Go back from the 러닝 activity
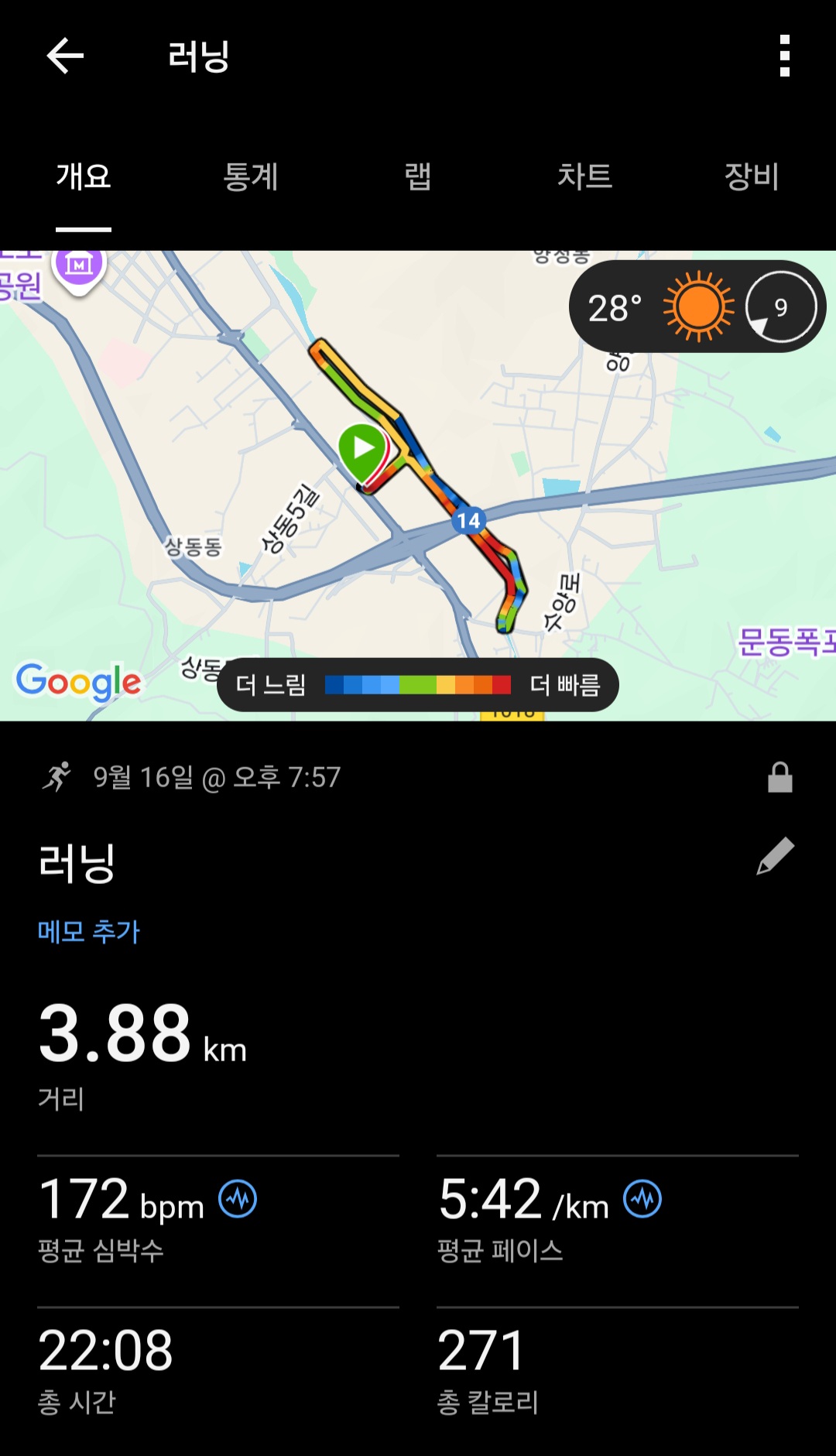Image resolution: width=836 pixels, height=1456 pixels. pyautogui.click(x=65, y=57)
